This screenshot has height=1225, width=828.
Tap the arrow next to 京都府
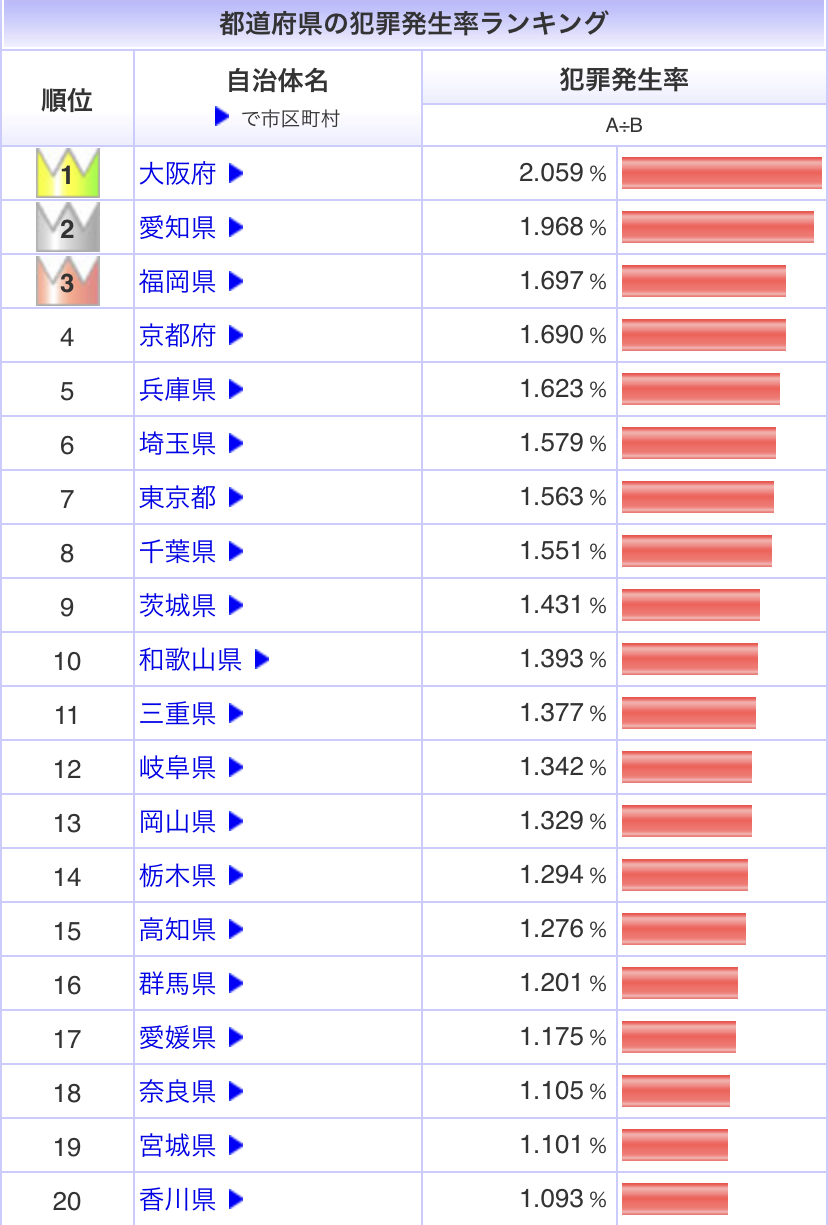[x=236, y=335]
